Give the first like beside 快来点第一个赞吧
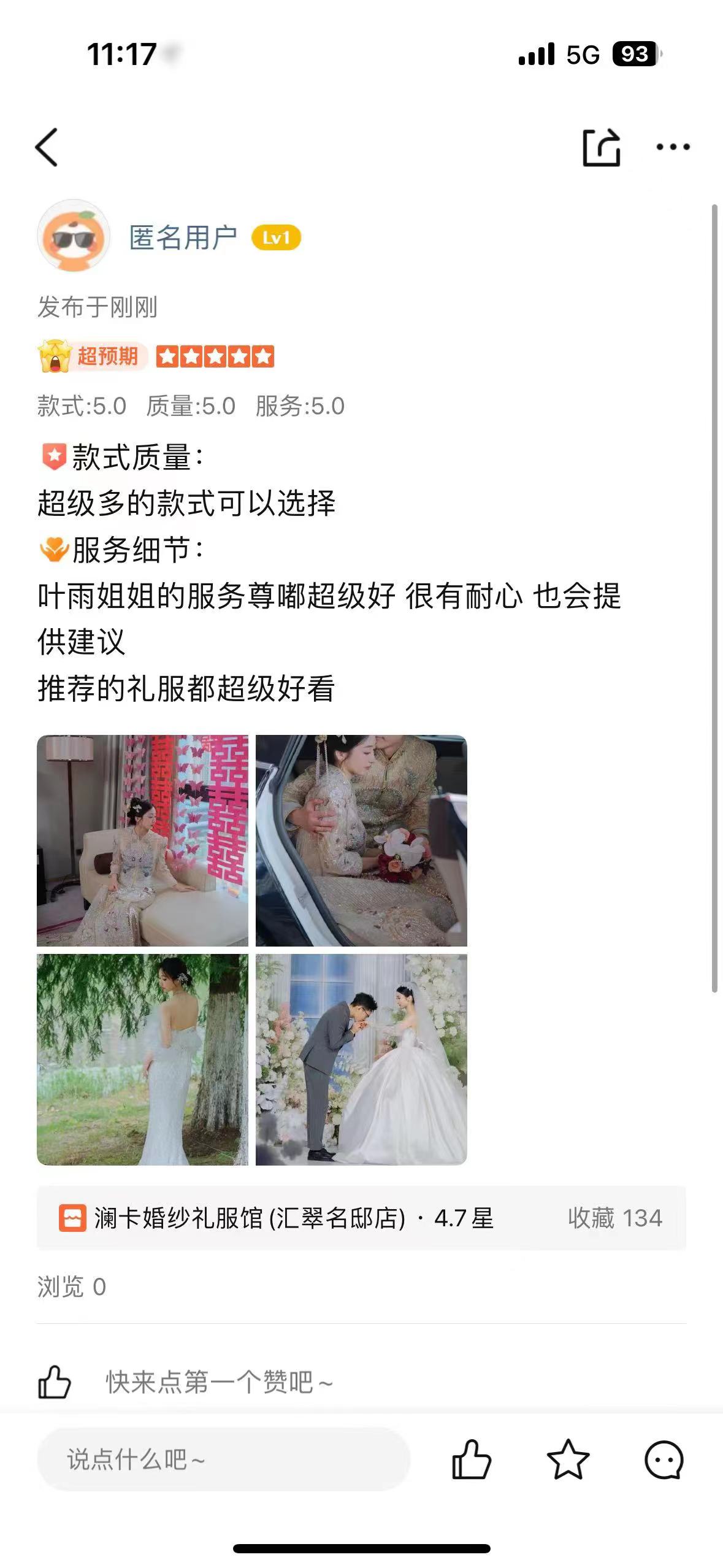 [55, 1382]
